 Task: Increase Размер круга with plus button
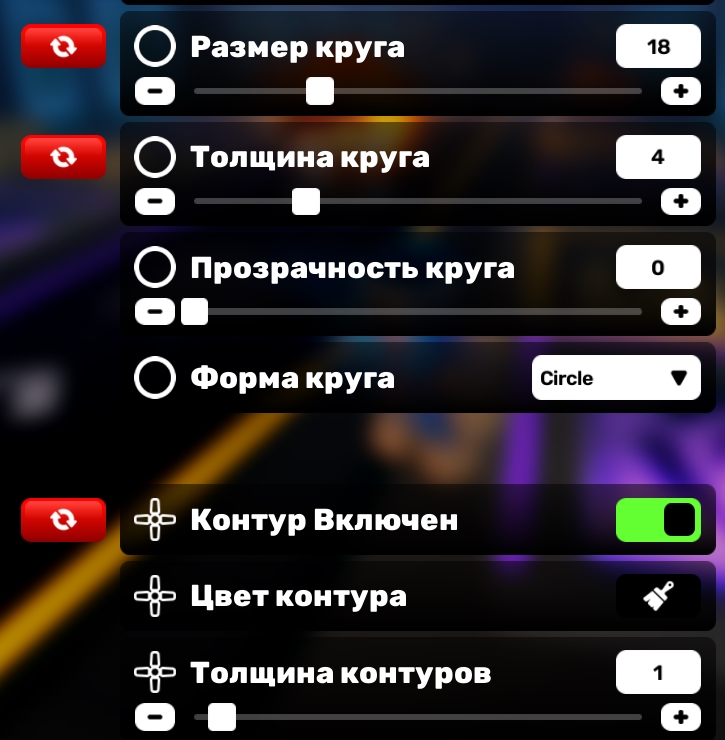(x=681, y=92)
